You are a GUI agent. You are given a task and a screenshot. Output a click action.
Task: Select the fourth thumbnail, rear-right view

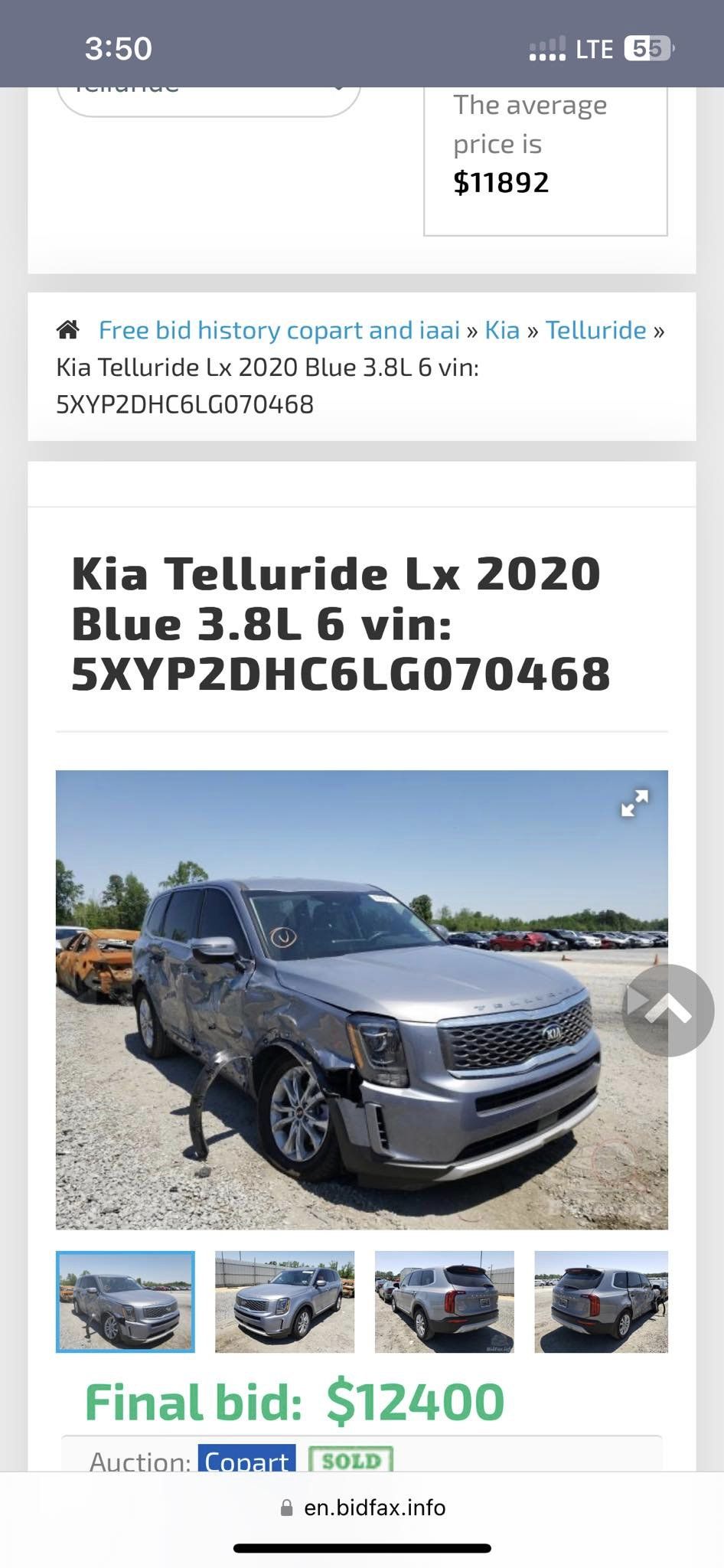point(601,1302)
